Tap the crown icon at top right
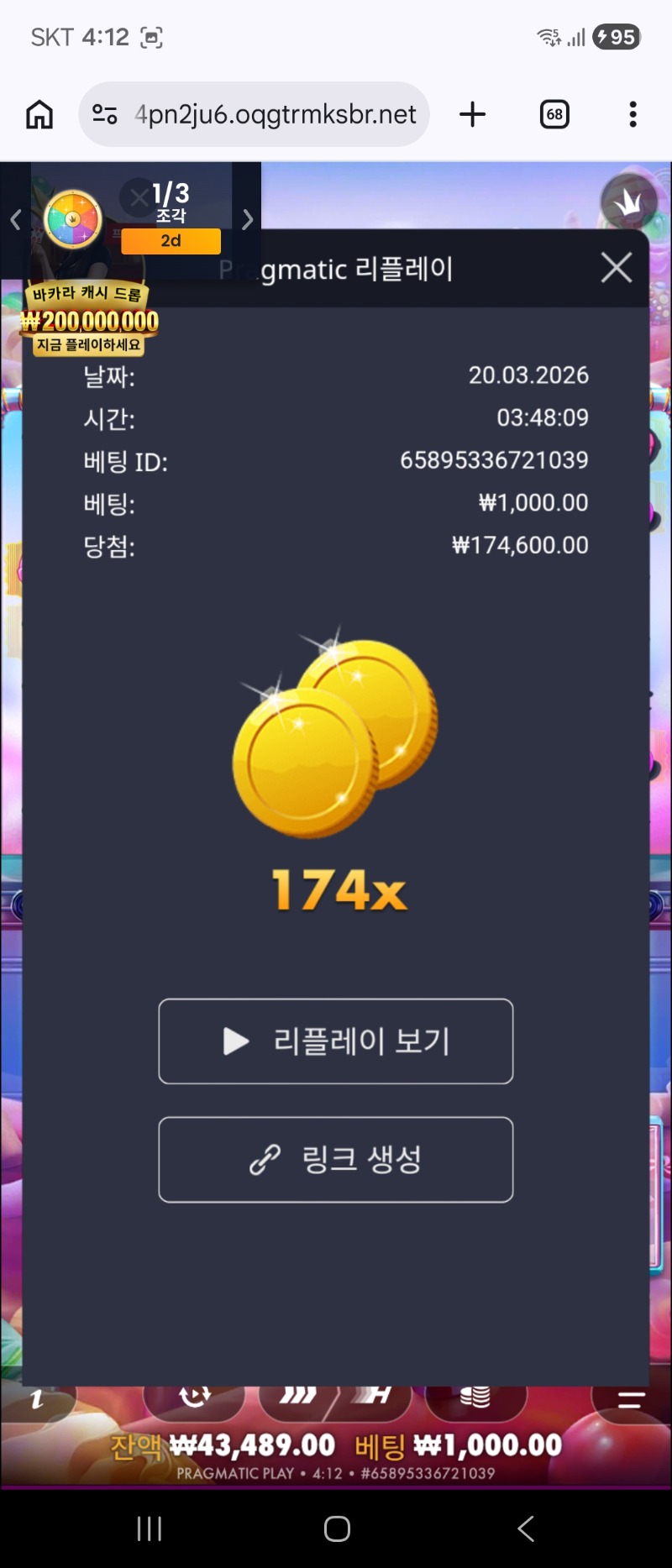Screen dimensions: 672x1568 click(x=627, y=202)
